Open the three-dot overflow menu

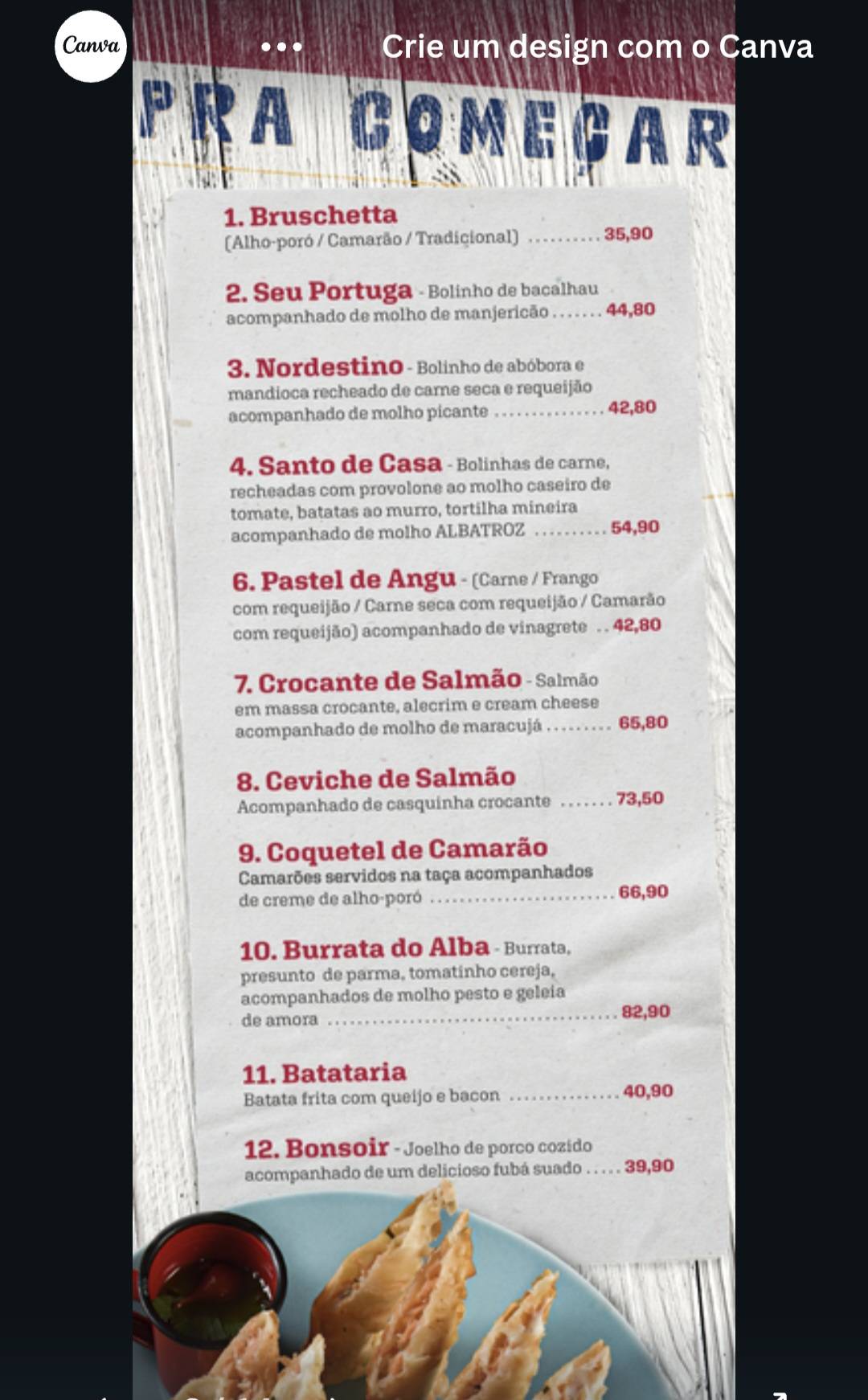tap(281, 47)
